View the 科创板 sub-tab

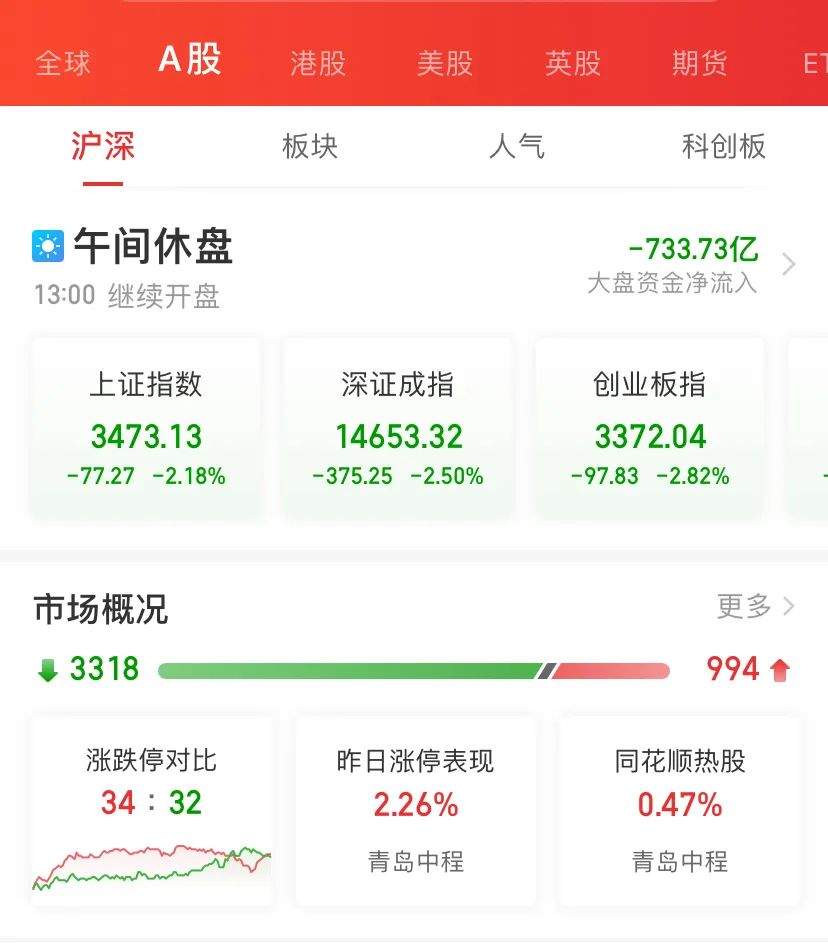tap(724, 147)
